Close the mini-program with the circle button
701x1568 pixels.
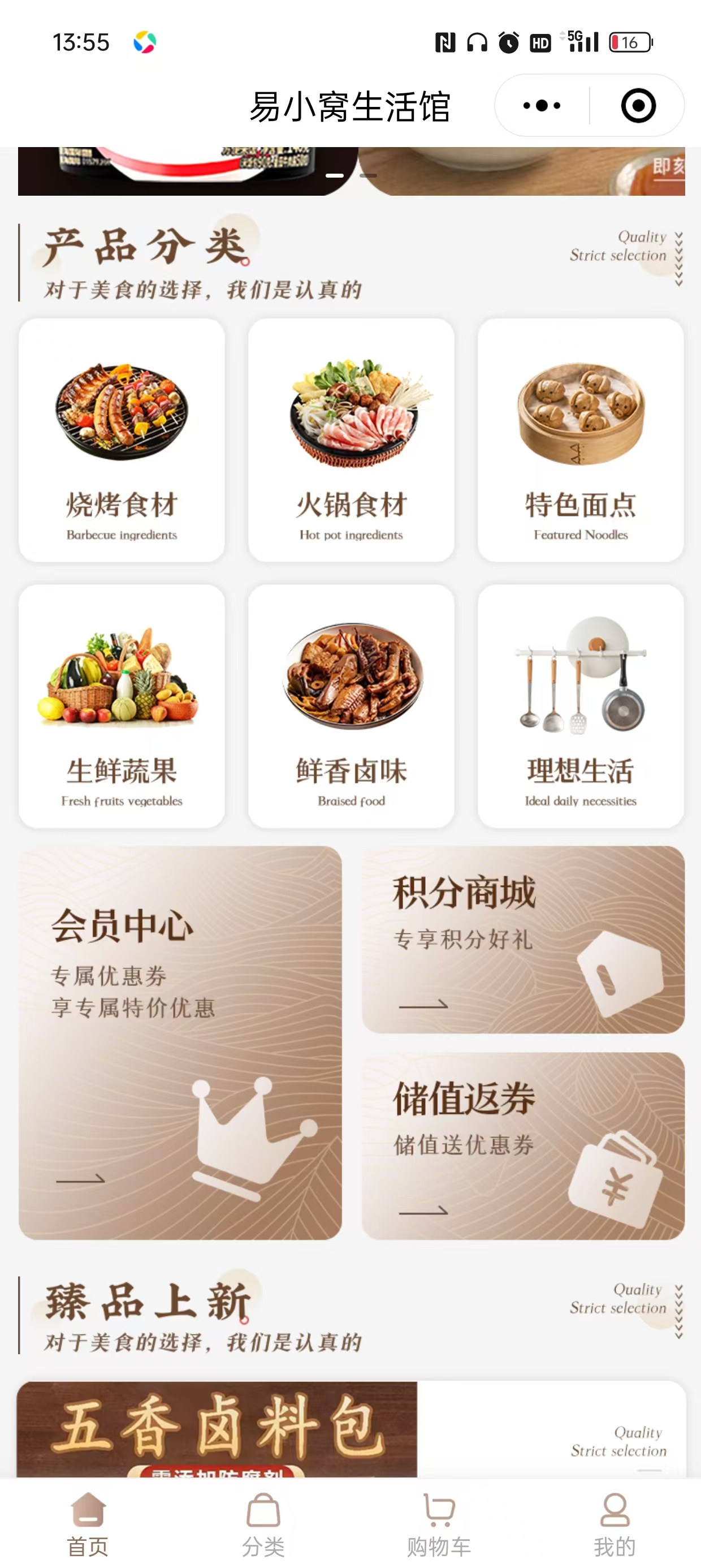pos(638,105)
